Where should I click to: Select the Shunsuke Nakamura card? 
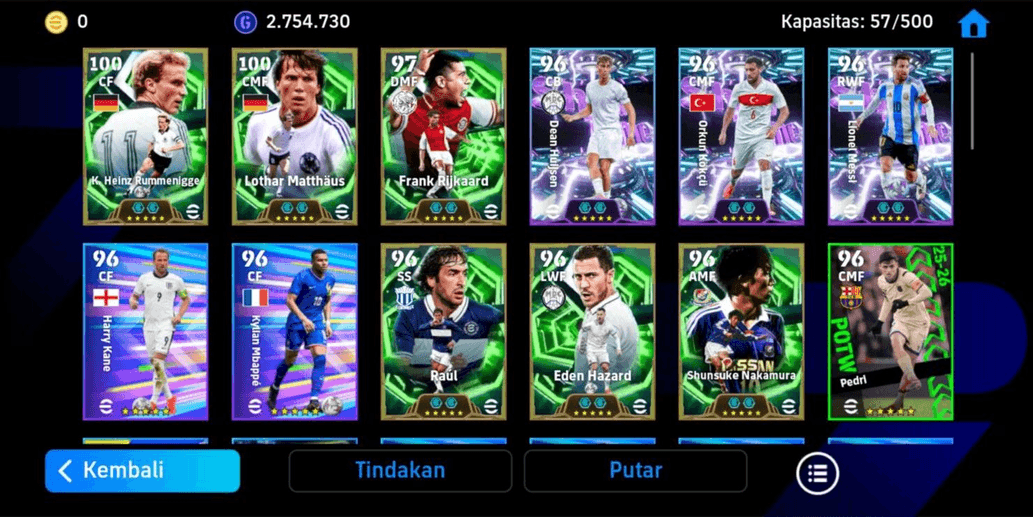[741, 331]
